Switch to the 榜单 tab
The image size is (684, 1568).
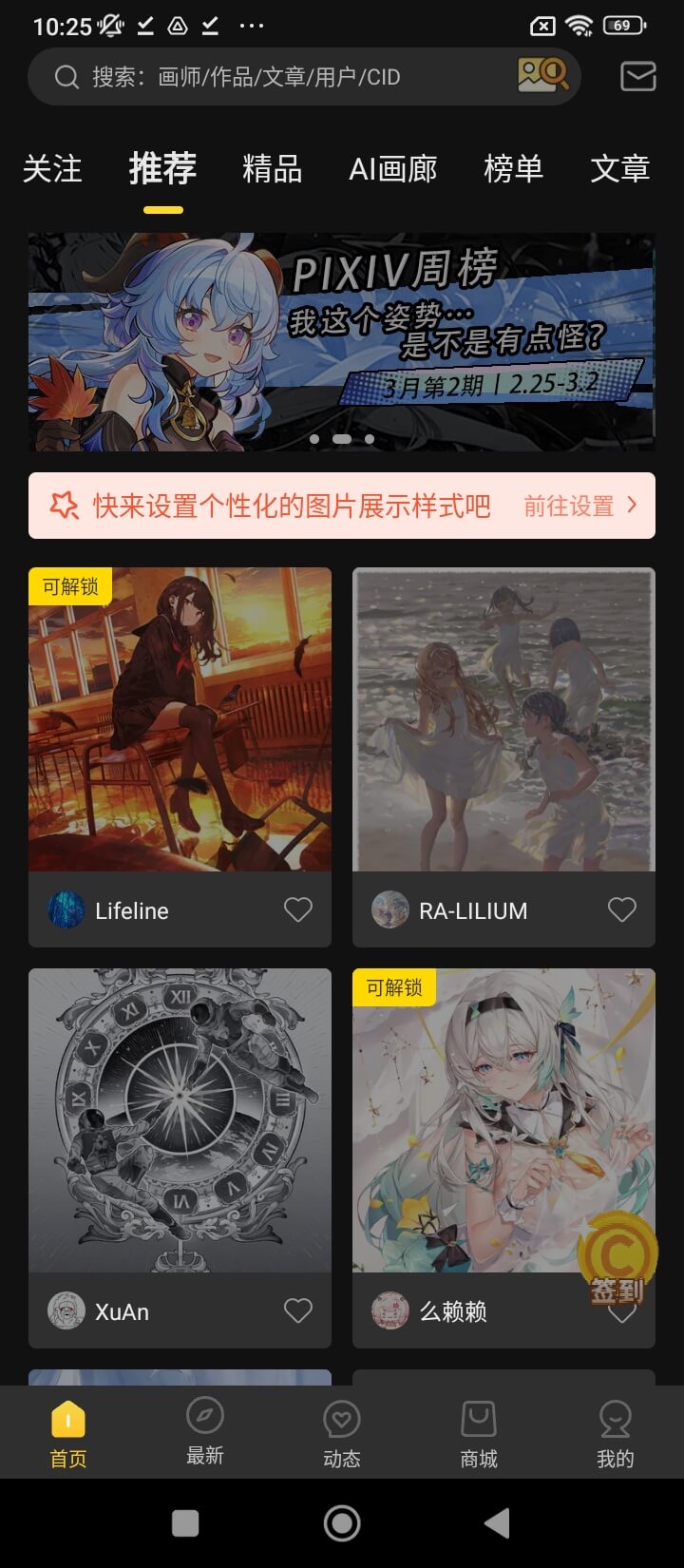(x=513, y=169)
